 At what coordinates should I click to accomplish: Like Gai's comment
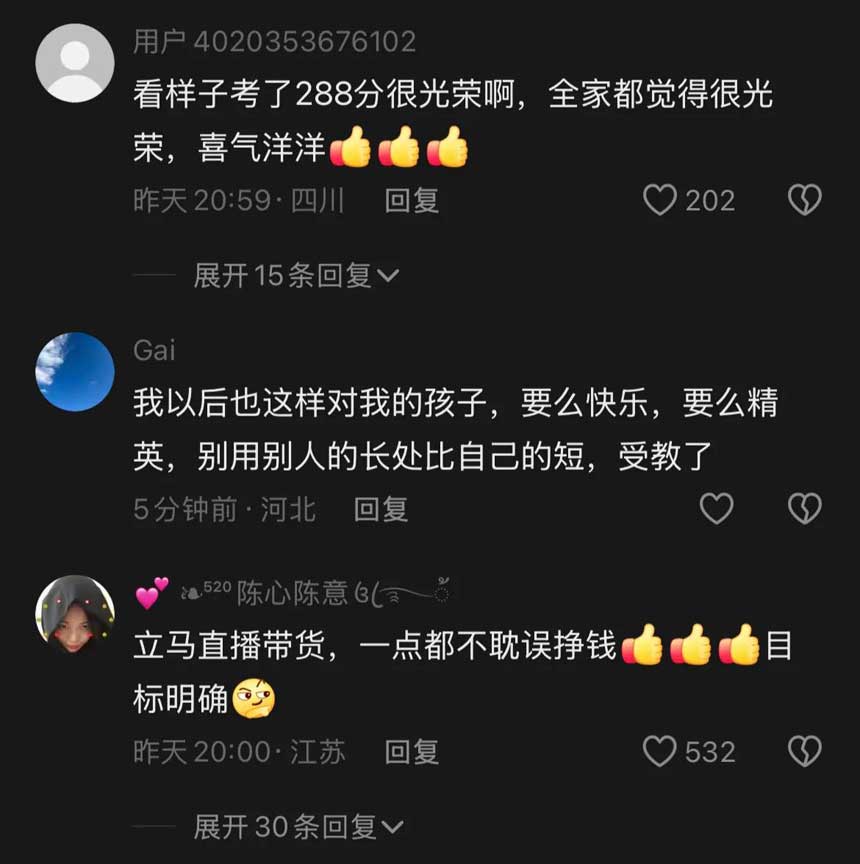(x=716, y=509)
